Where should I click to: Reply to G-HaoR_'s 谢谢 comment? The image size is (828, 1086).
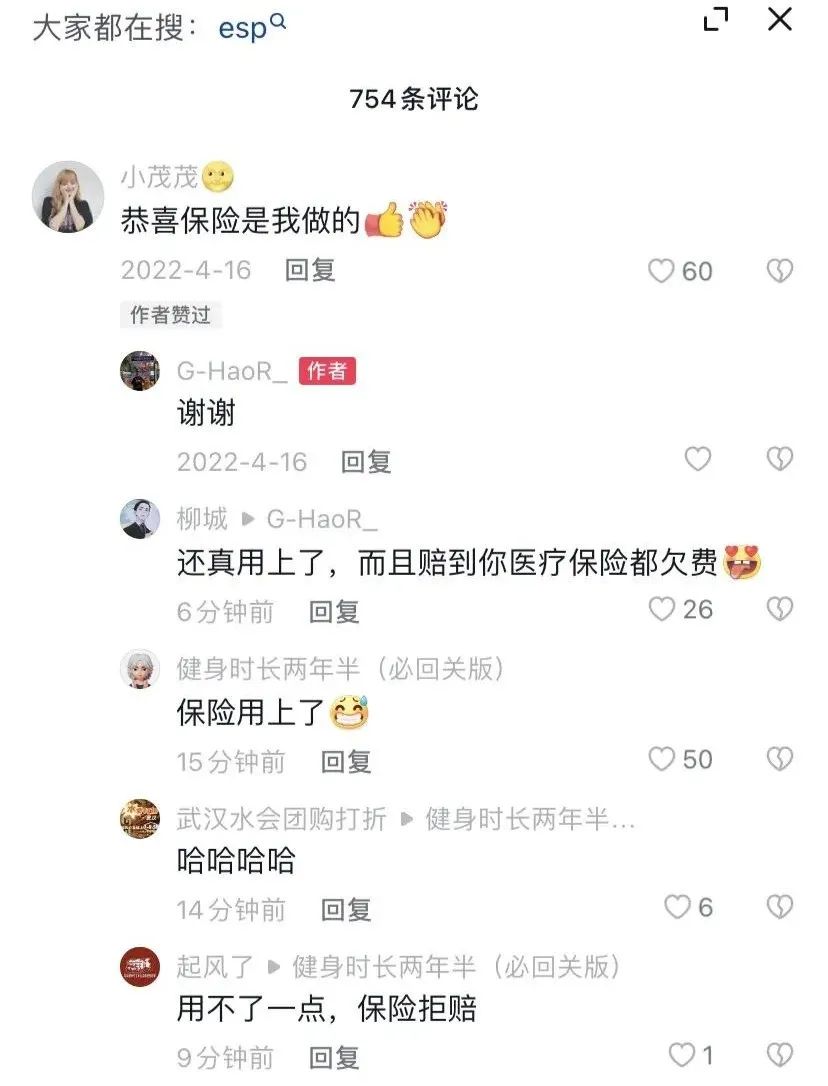click(x=366, y=462)
